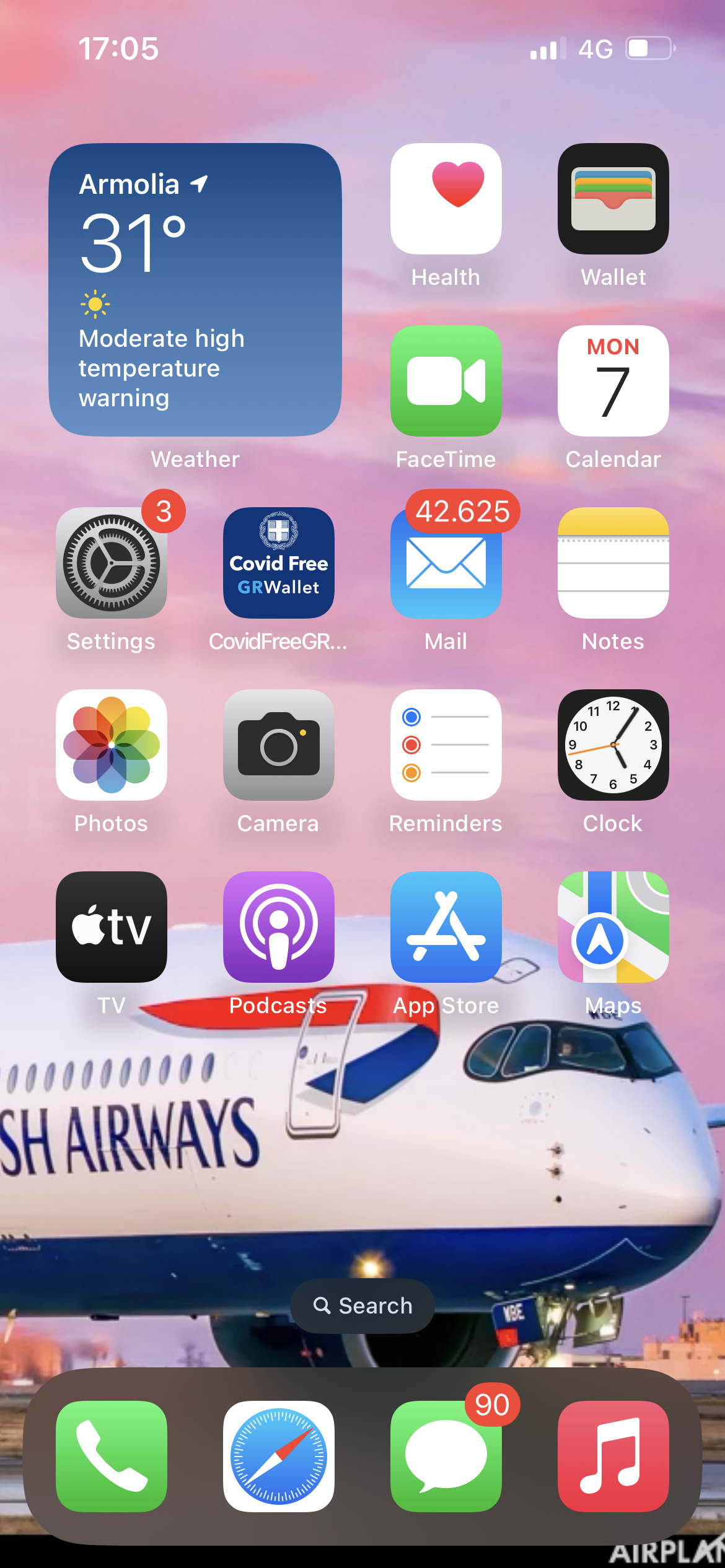Open Messages from the dock
The width and height of the screenshot is (725, 1568).
point(446,1456)
